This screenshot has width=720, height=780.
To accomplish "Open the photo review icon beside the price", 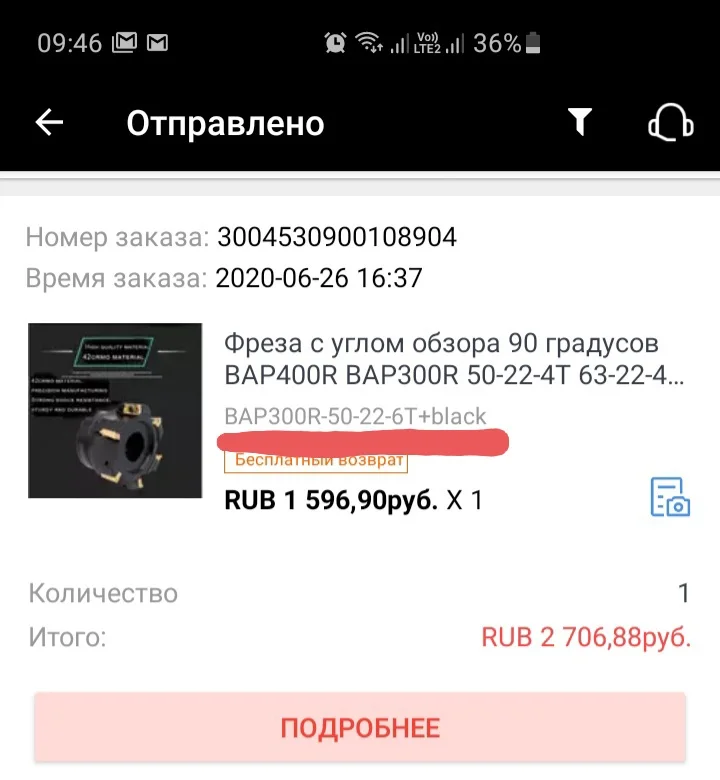I will pos(670,497).
